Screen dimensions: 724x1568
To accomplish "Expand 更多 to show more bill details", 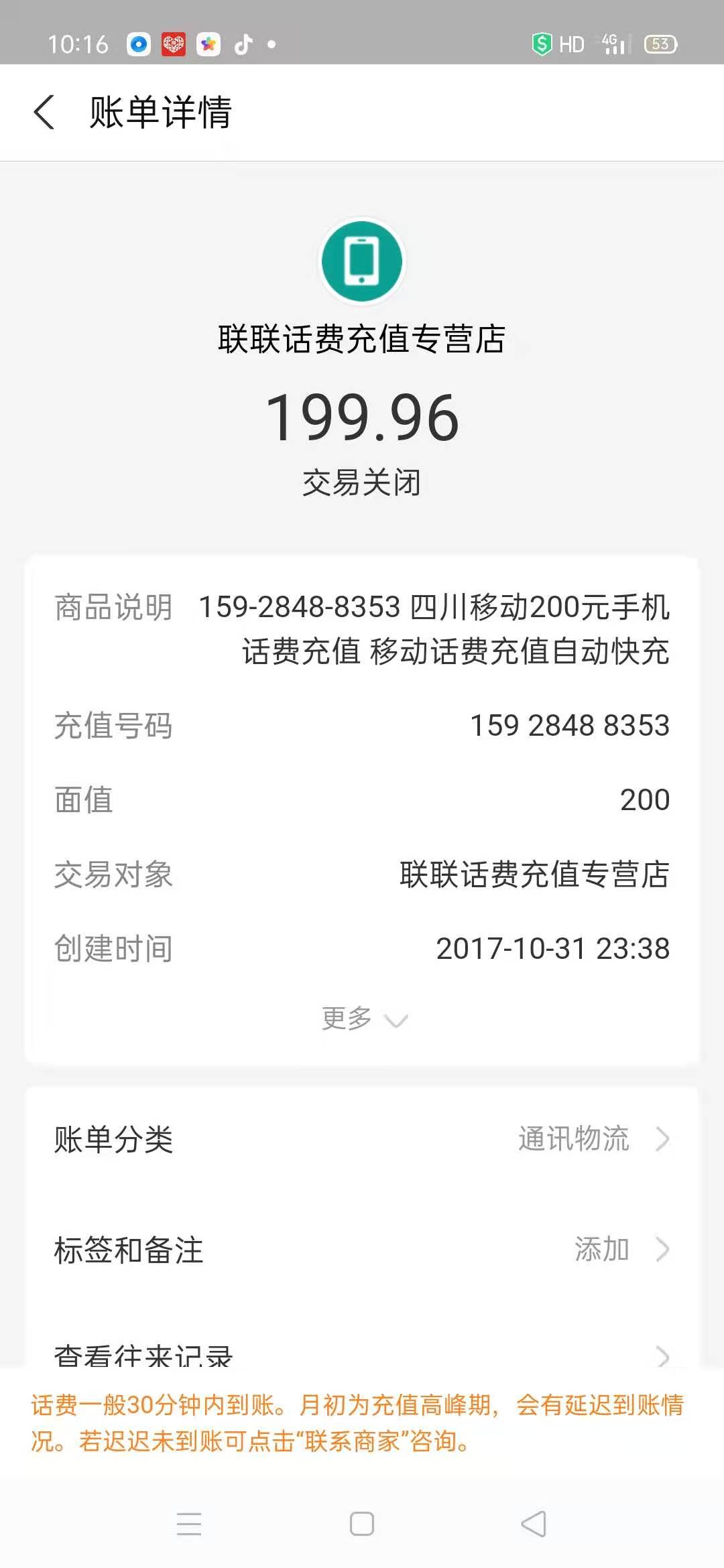I will [363, 1019].
